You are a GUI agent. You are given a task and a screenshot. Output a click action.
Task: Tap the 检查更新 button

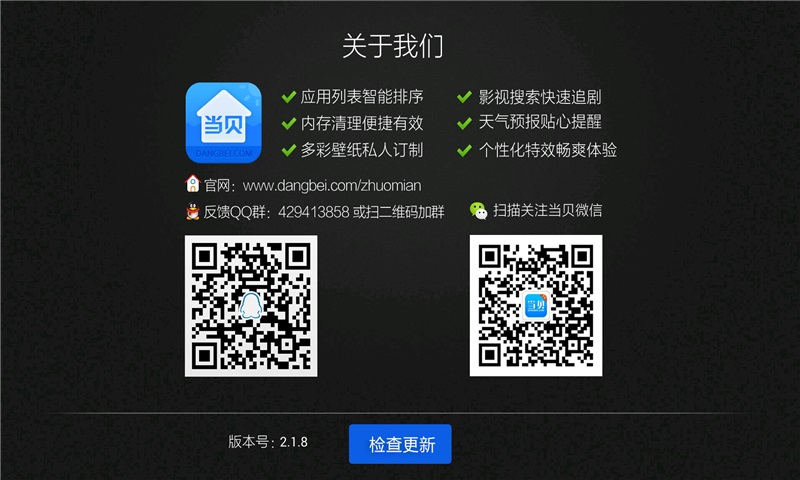[x=400, y=444]
